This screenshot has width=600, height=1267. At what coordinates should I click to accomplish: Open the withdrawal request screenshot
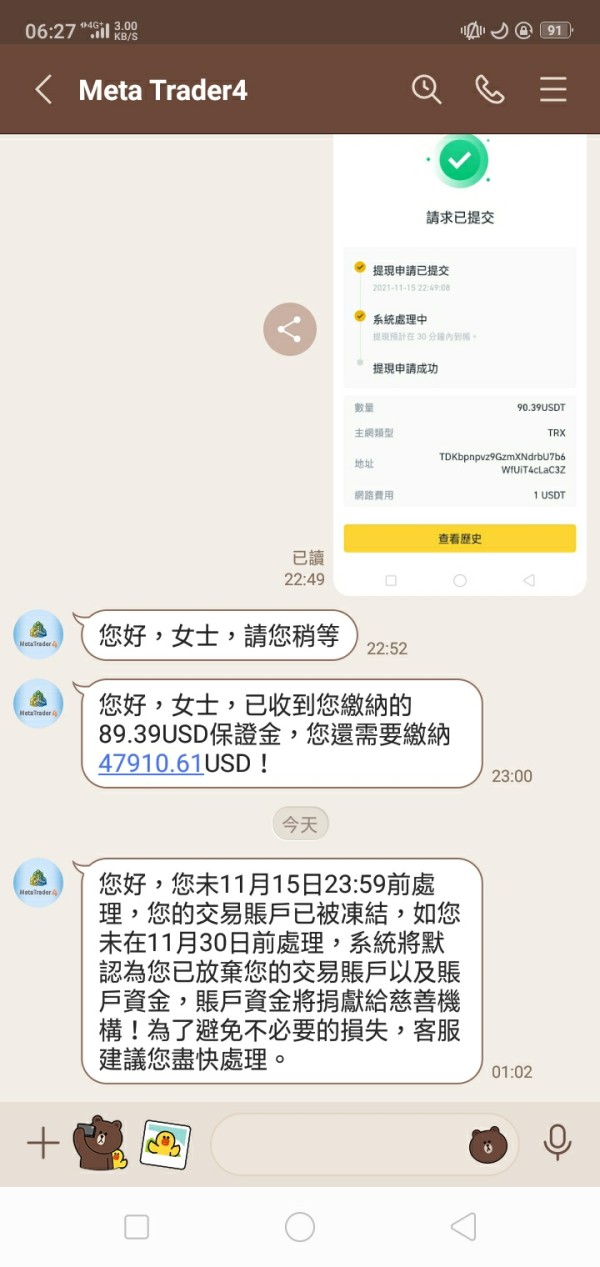coord(460,364)
